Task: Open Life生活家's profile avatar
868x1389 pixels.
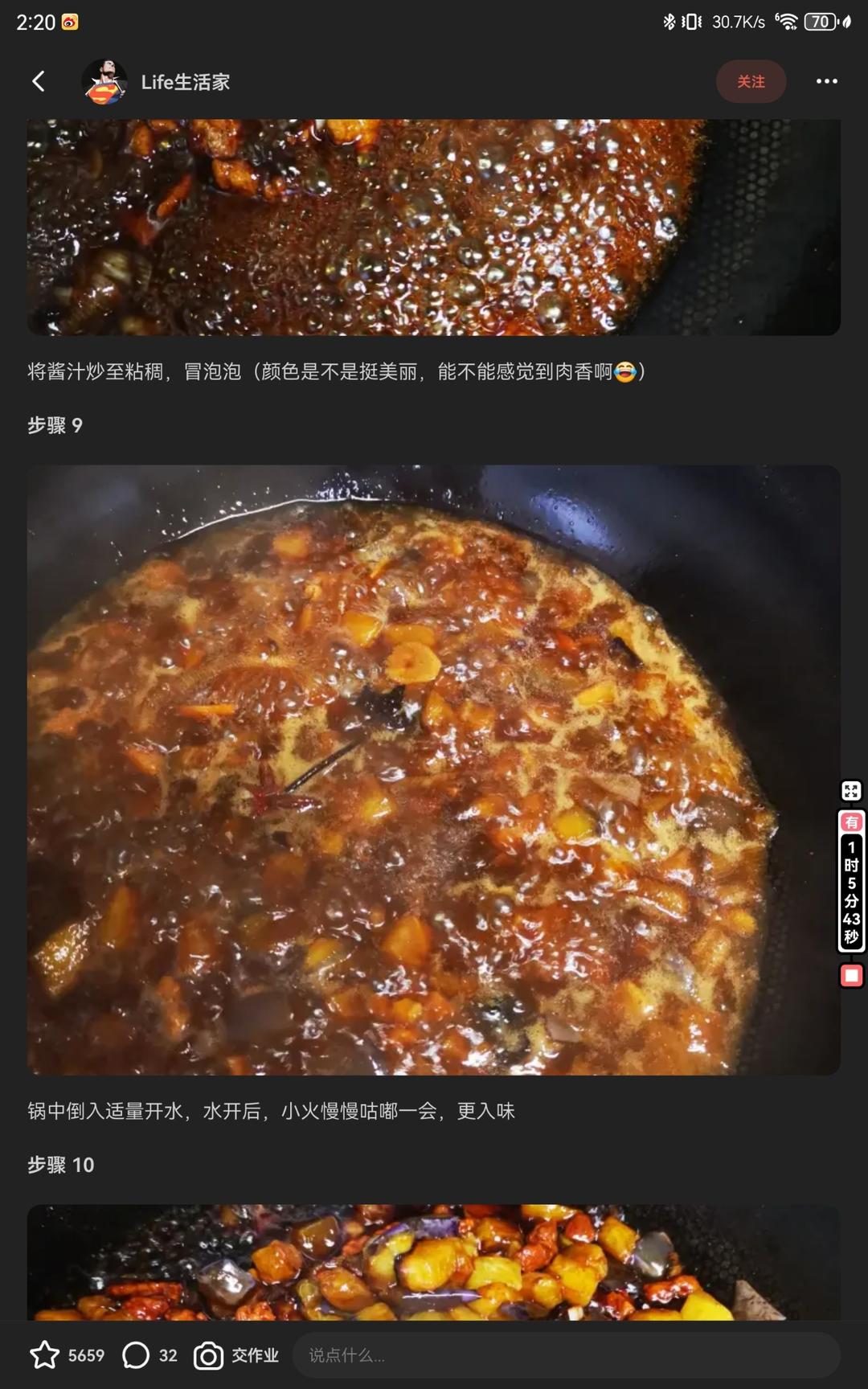Action: tap(104, 81)
